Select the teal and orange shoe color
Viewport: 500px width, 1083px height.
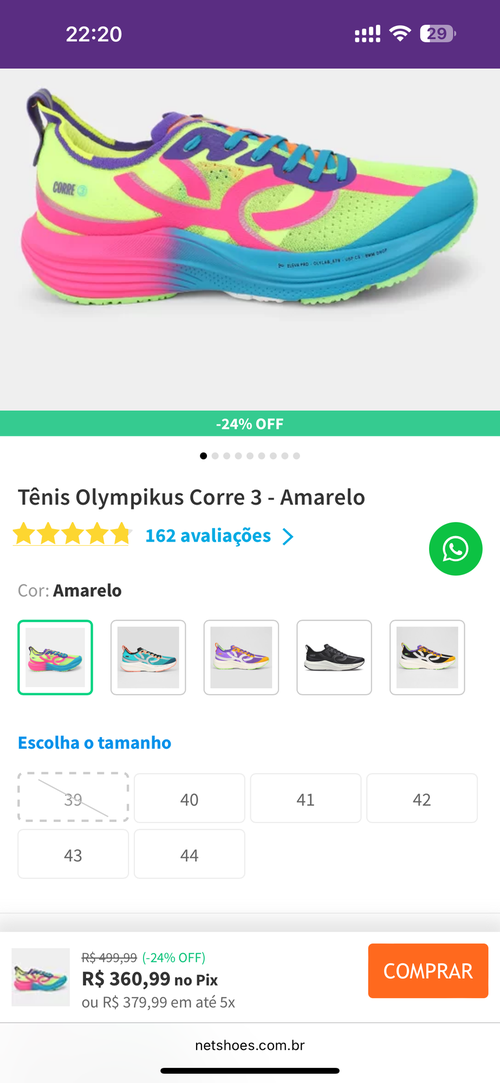(148, 658)
